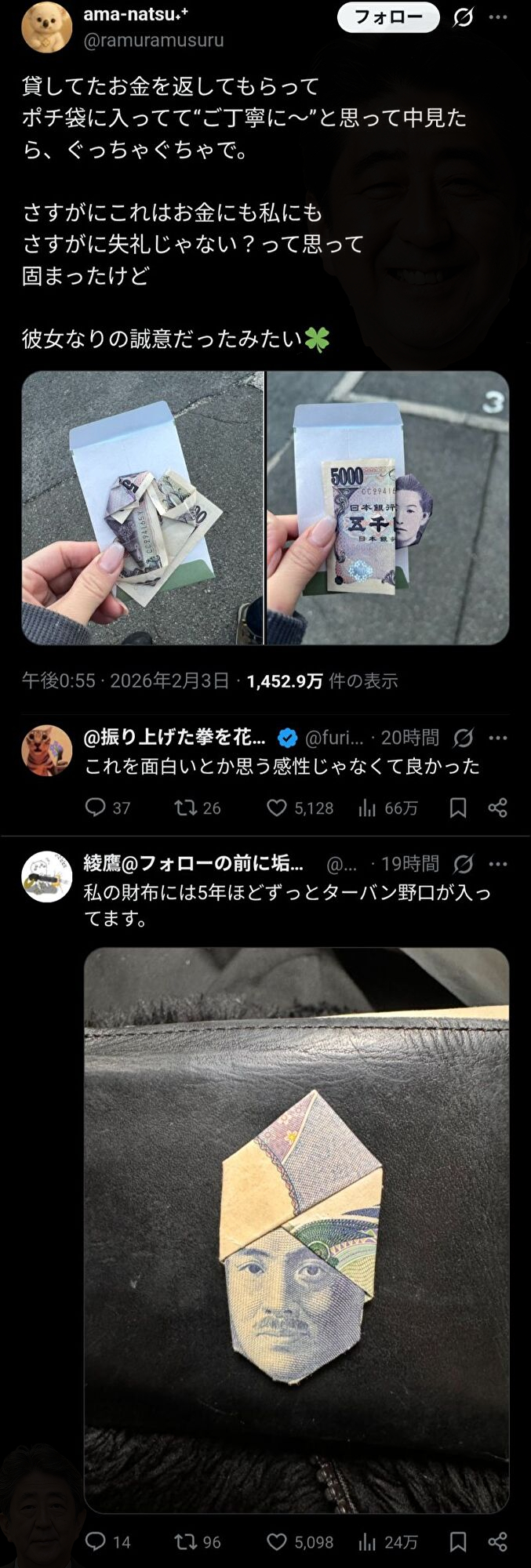Open the 振り上げた拳 reply author's avatar

(x=47, y=750)
